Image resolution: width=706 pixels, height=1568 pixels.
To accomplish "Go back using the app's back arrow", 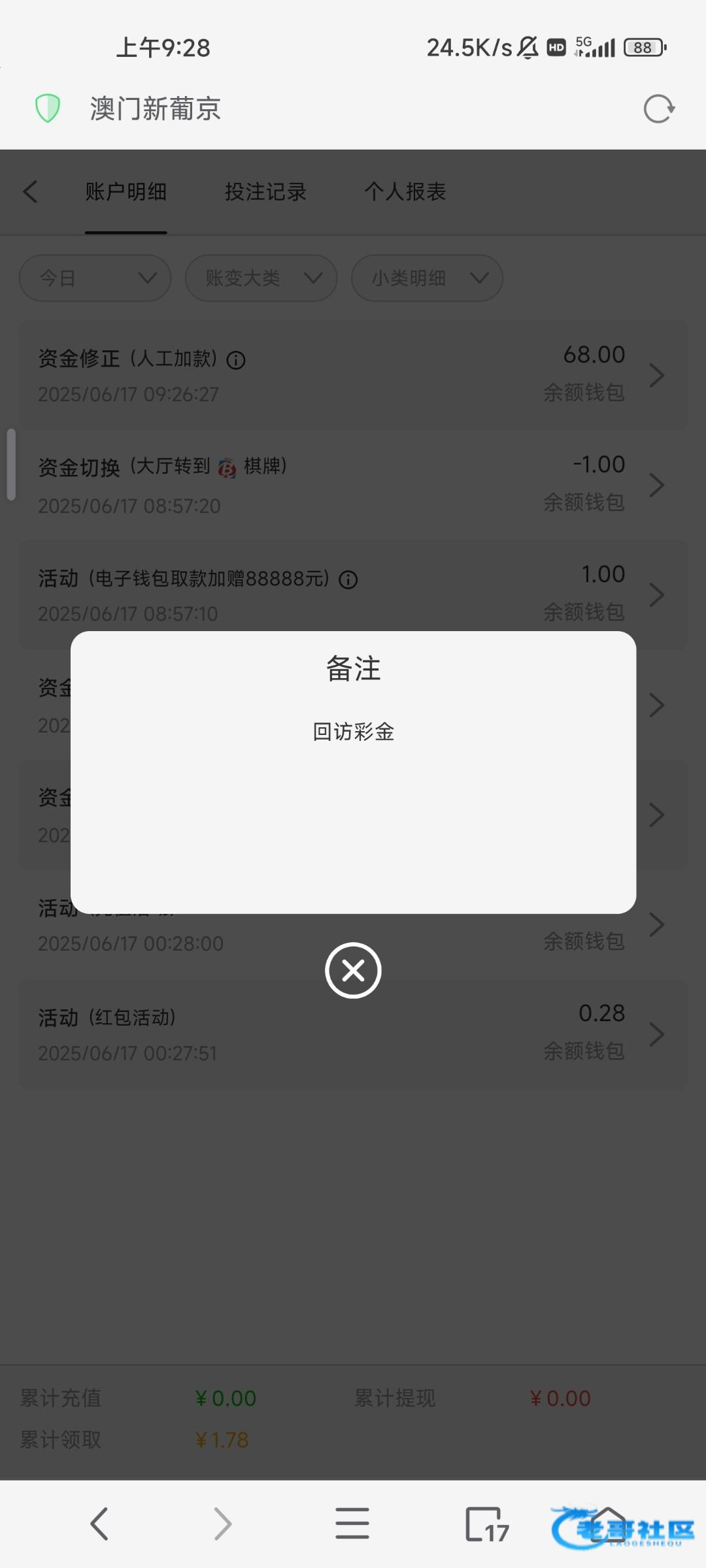I will point(30,191).
